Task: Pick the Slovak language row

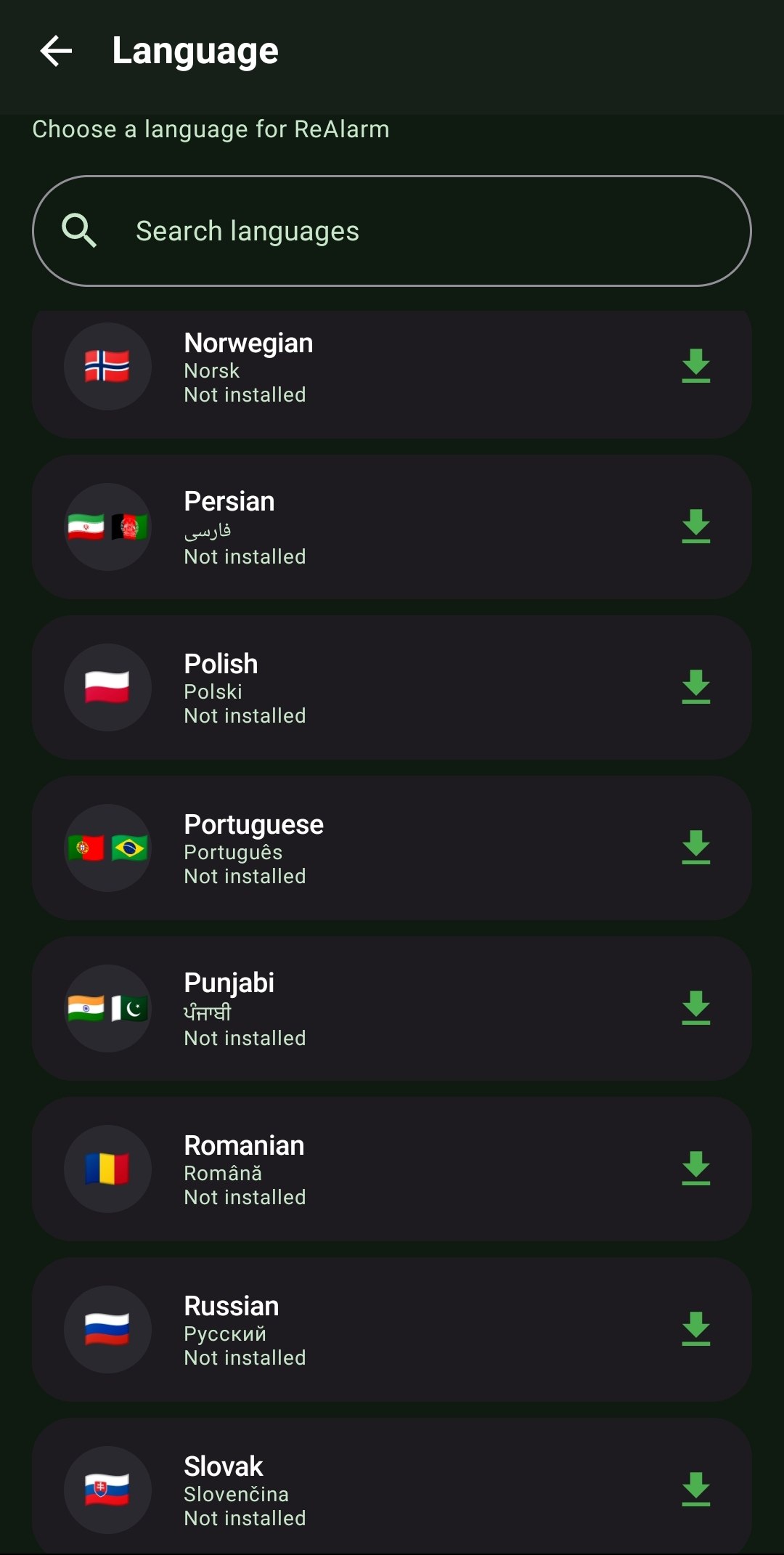Action: [x=392, y=1490]
